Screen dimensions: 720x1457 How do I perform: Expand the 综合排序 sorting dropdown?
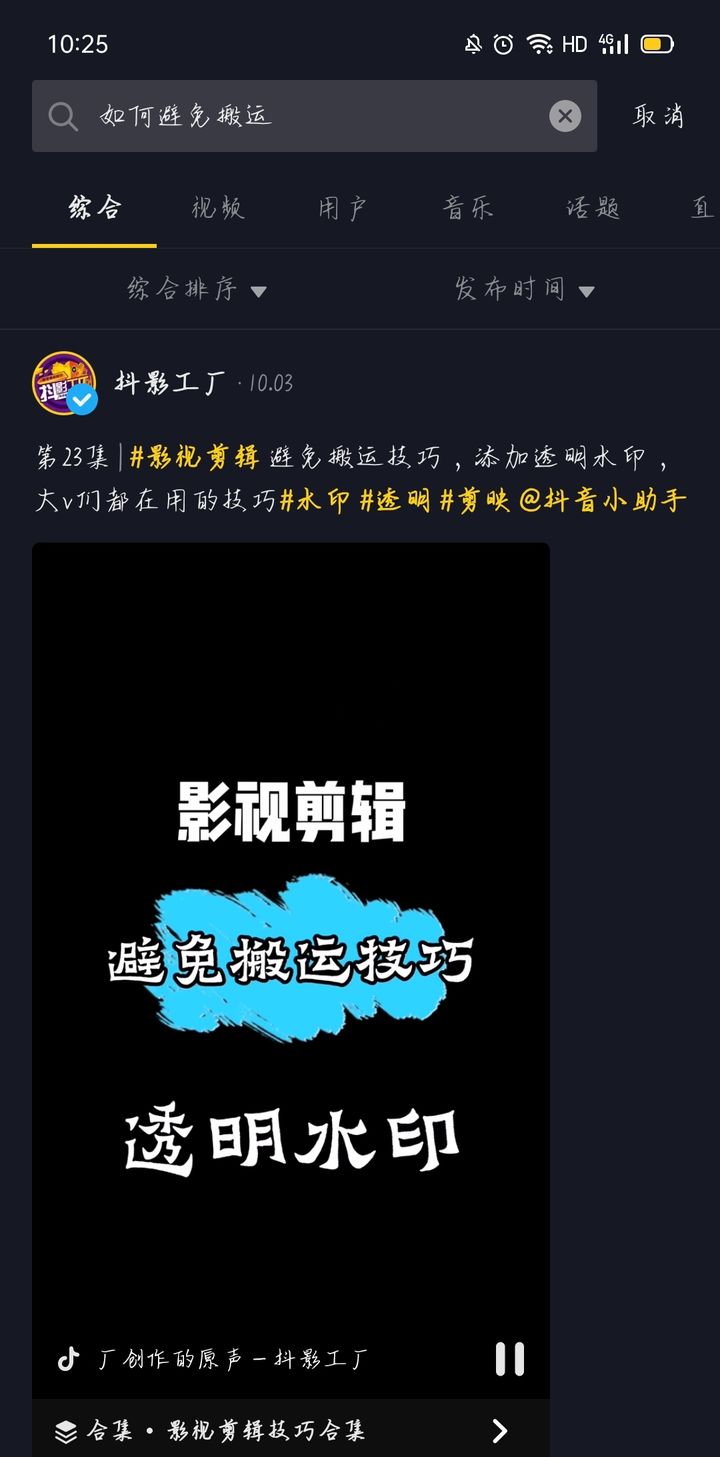click(196, 290)
